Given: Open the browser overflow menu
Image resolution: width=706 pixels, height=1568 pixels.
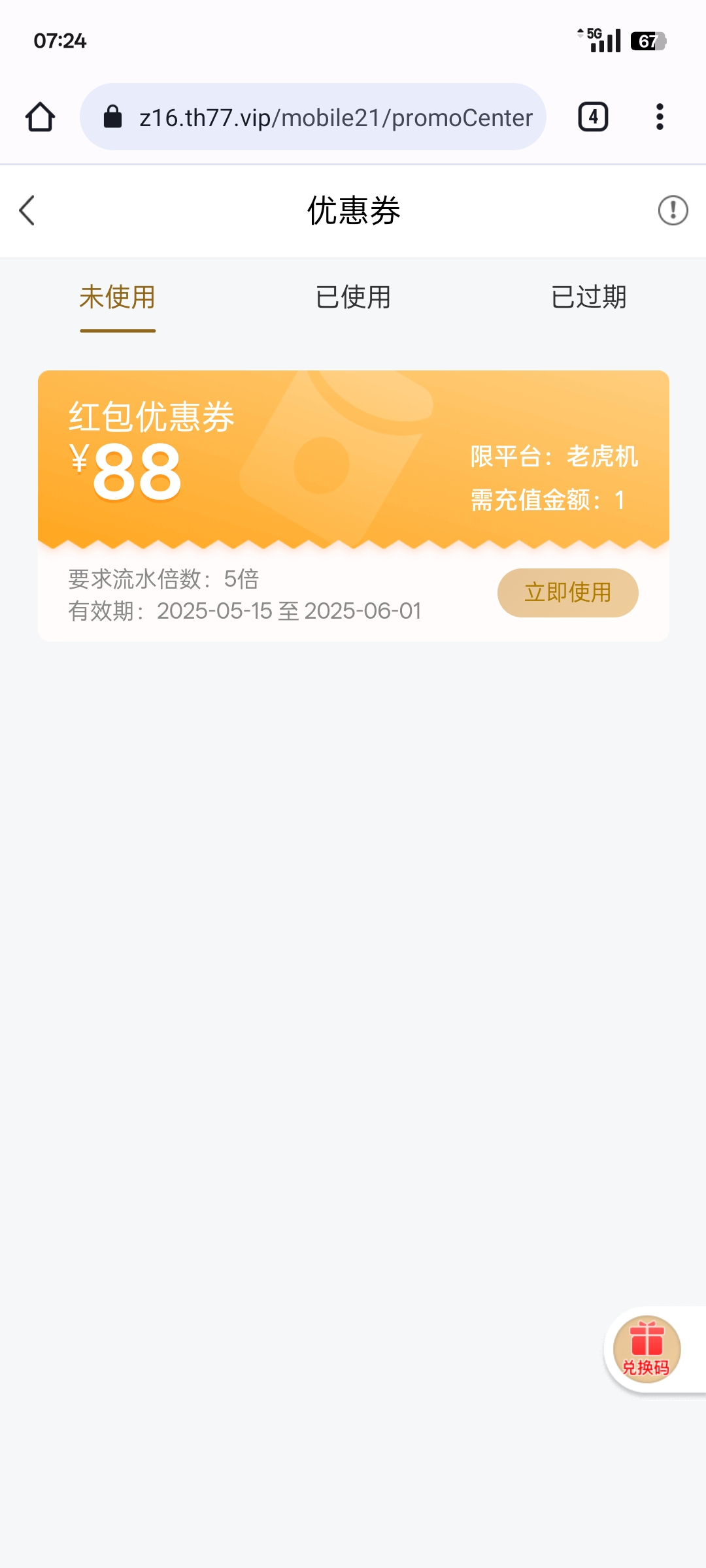Looking at the screenshot, I should [x=660, y=118].
